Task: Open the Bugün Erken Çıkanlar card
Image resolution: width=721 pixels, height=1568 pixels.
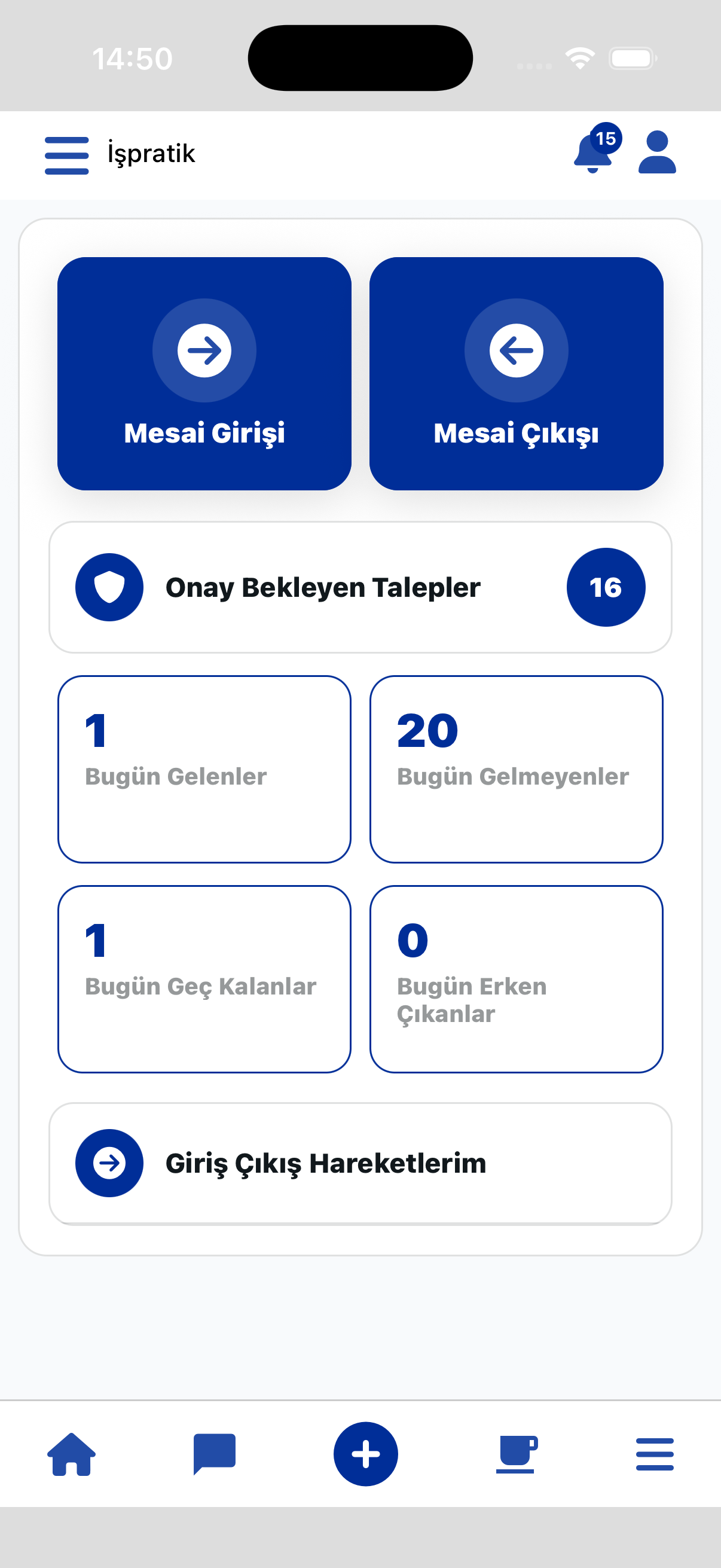Action: pyautogui.click(x=516, y=979)
